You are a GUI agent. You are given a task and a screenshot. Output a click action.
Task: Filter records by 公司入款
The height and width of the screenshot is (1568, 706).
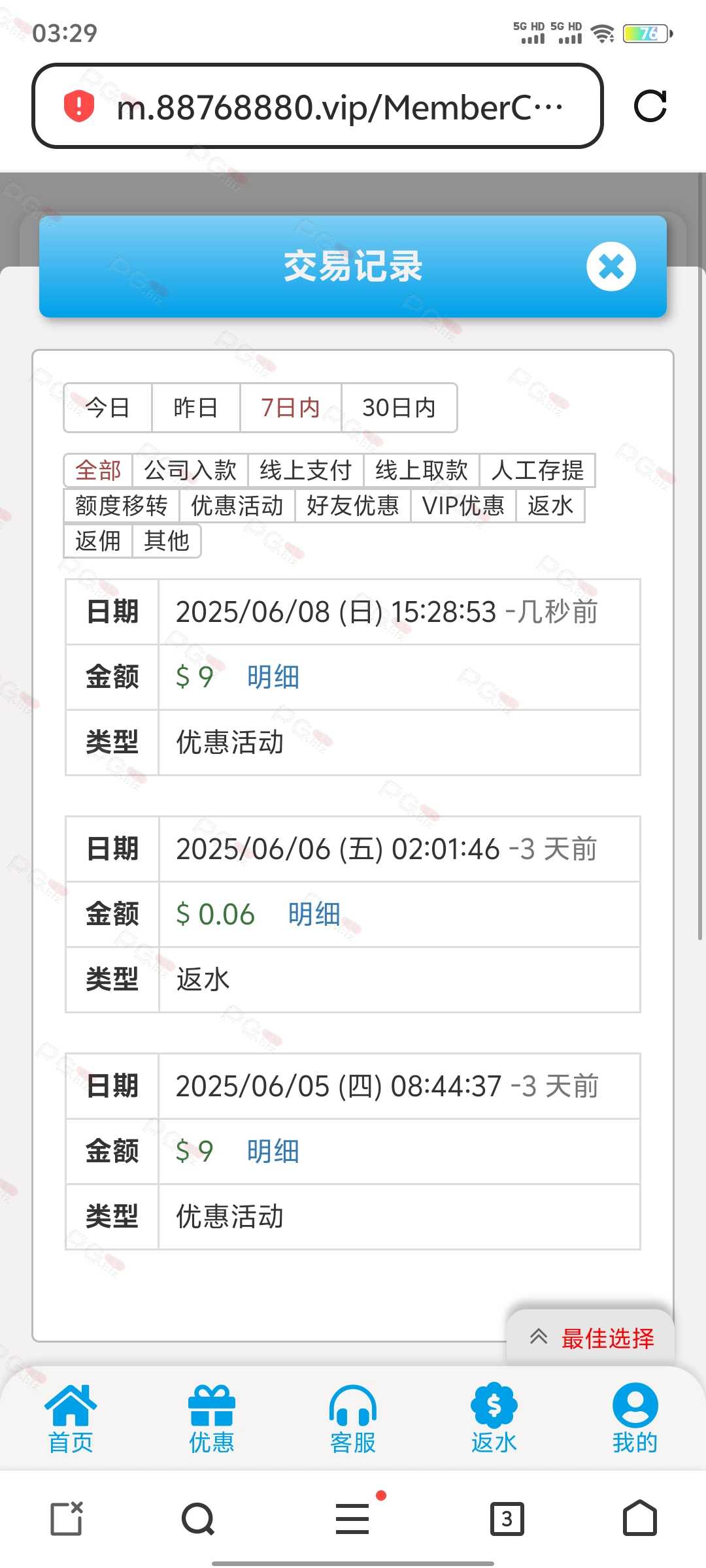[190, 470]
